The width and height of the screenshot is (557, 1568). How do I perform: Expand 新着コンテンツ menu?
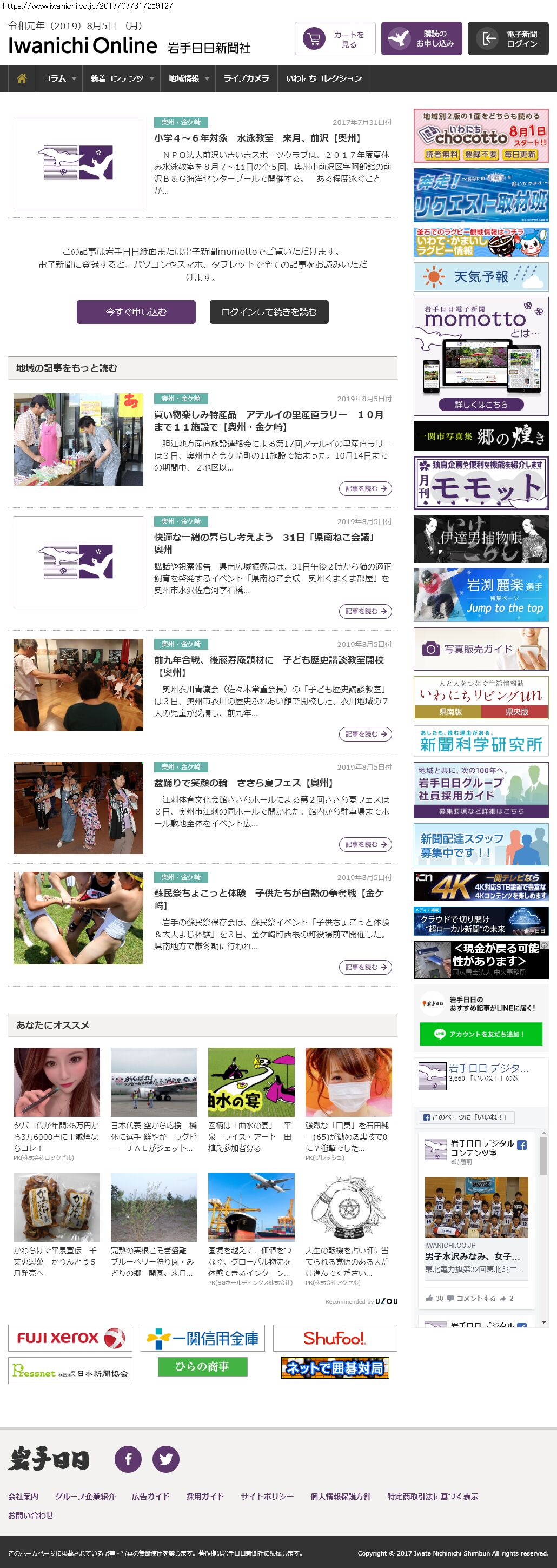pos(121,78)
